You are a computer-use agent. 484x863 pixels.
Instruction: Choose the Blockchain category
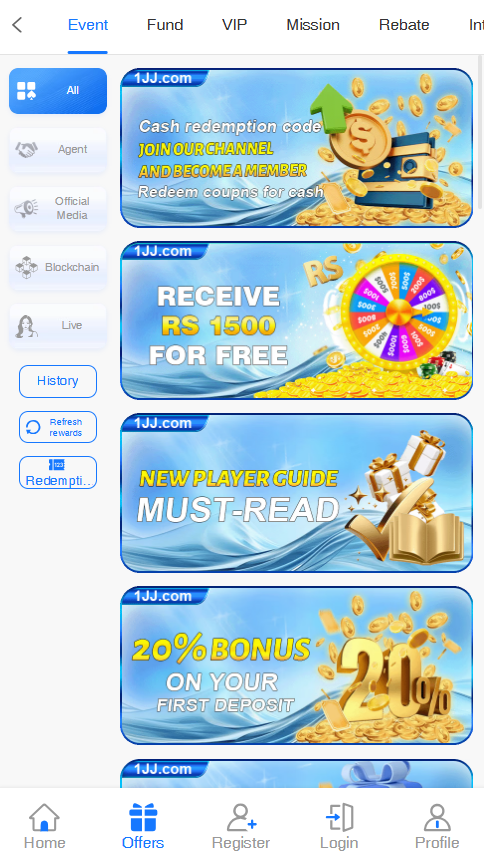pos(58,267)
